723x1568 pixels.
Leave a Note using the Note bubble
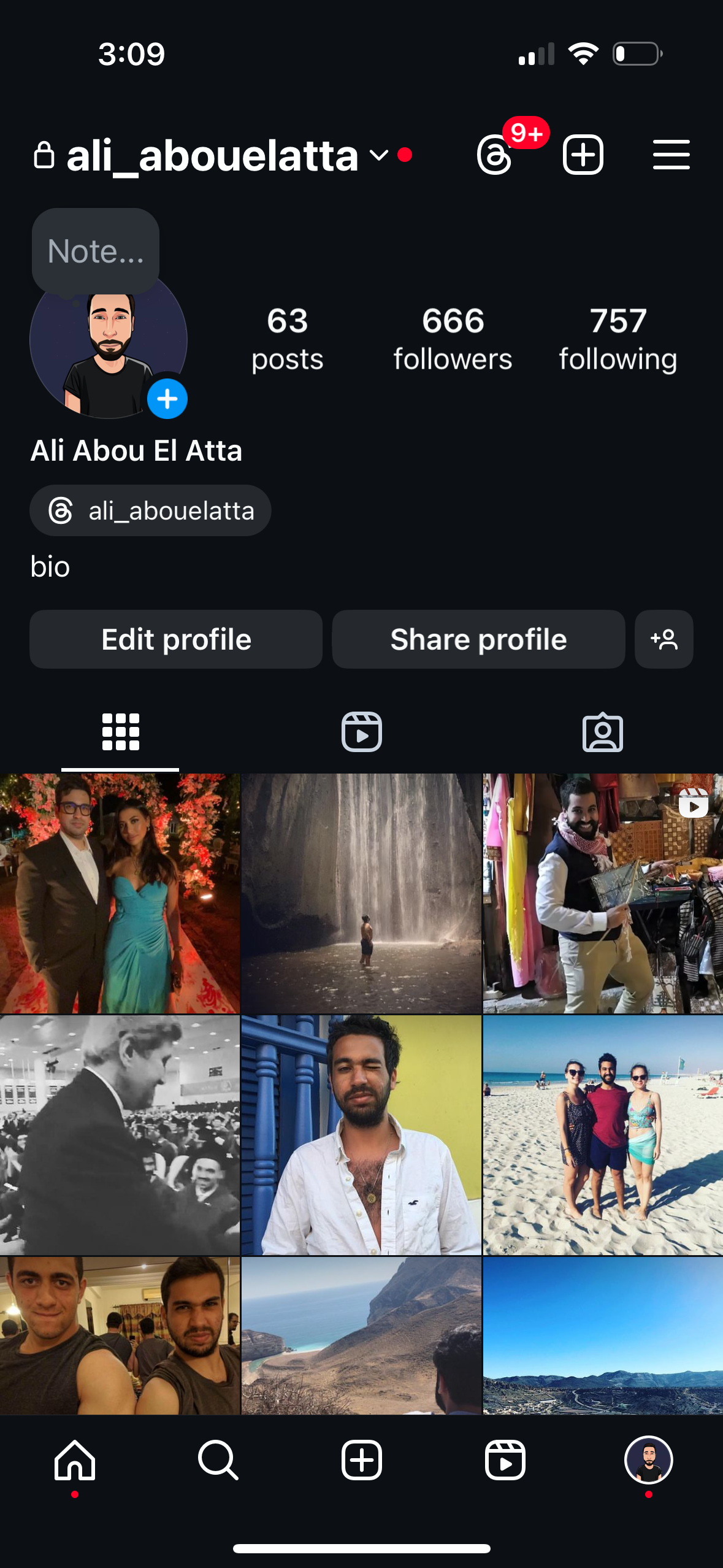(x=95, y=249)
